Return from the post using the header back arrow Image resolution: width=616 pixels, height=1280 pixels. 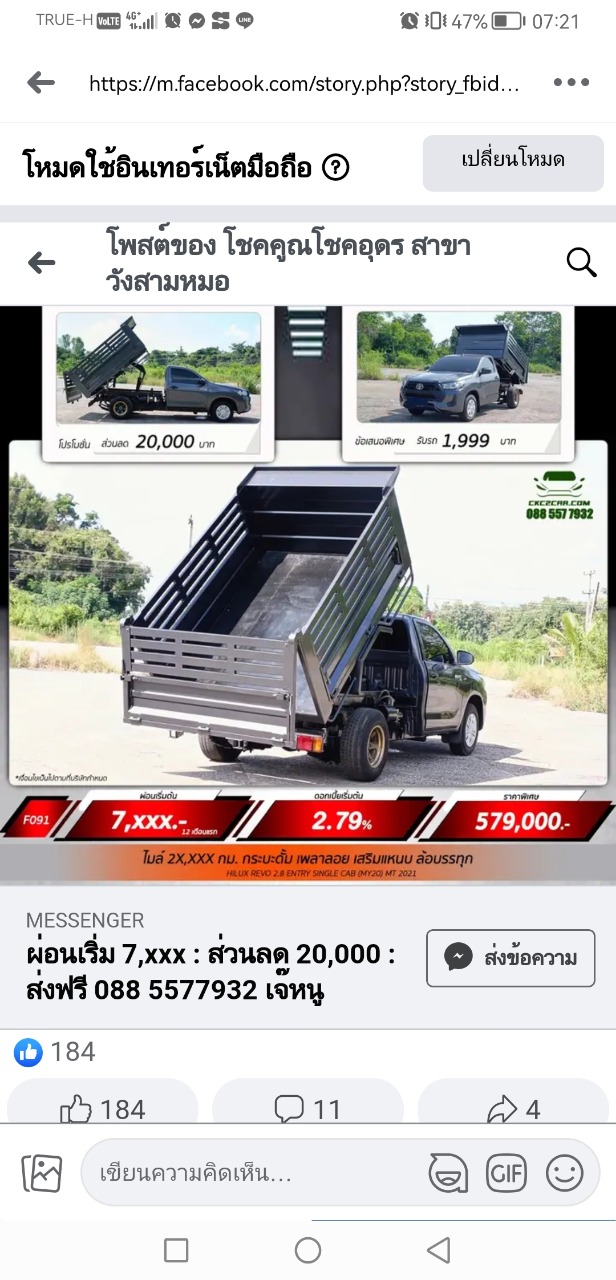pos(41,263)
